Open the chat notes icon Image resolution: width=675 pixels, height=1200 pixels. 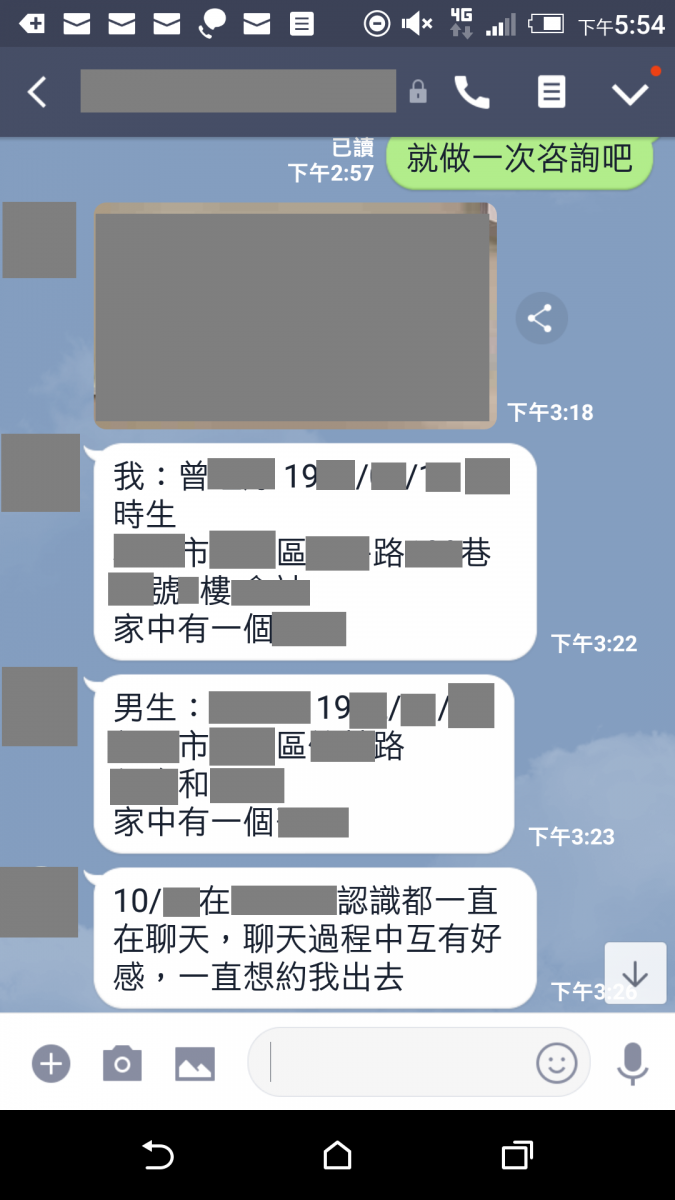pyautogui.click(x=551, y=92)
